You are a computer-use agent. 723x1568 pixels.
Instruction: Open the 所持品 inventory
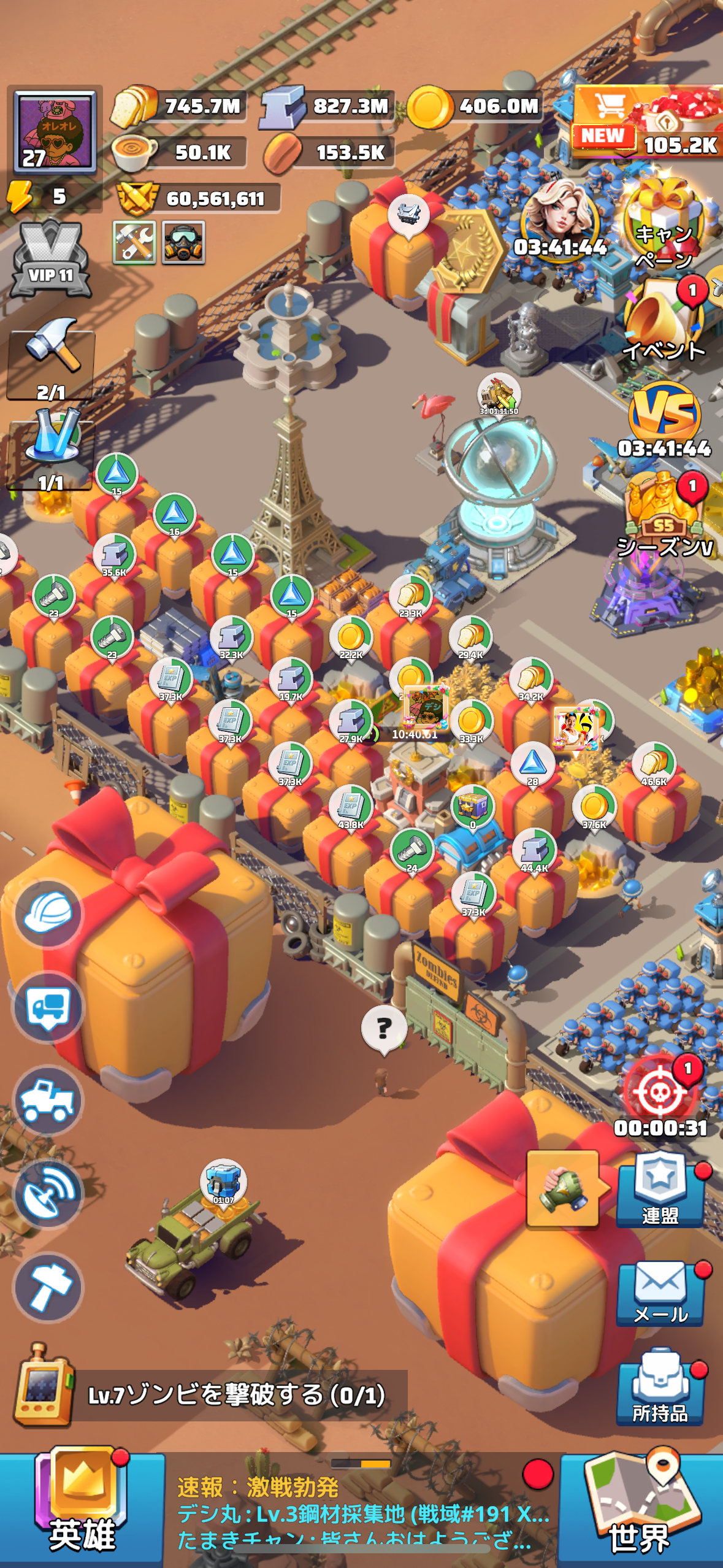[x=660, y=1389]
